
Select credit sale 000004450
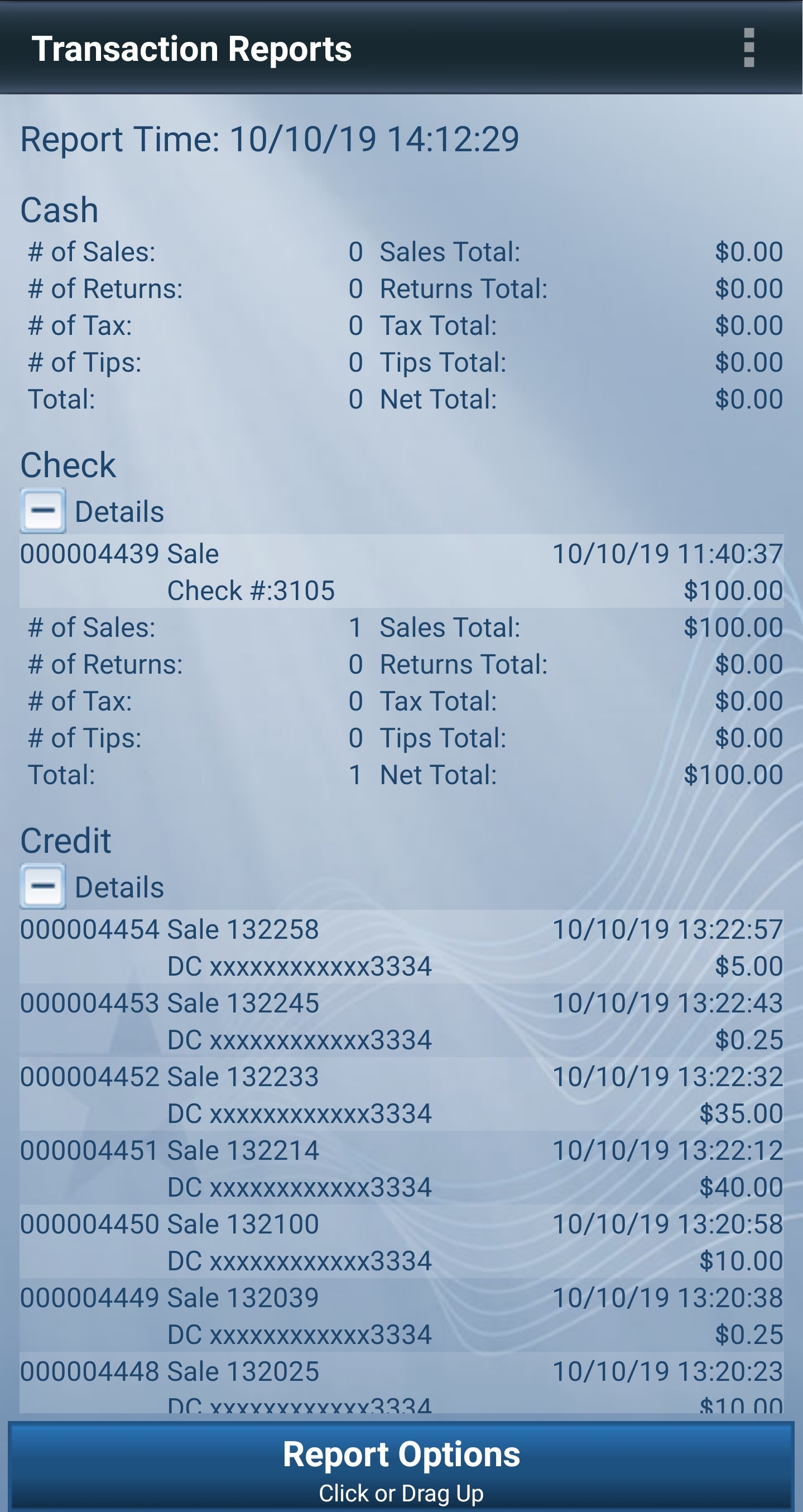coord(402,1242)
